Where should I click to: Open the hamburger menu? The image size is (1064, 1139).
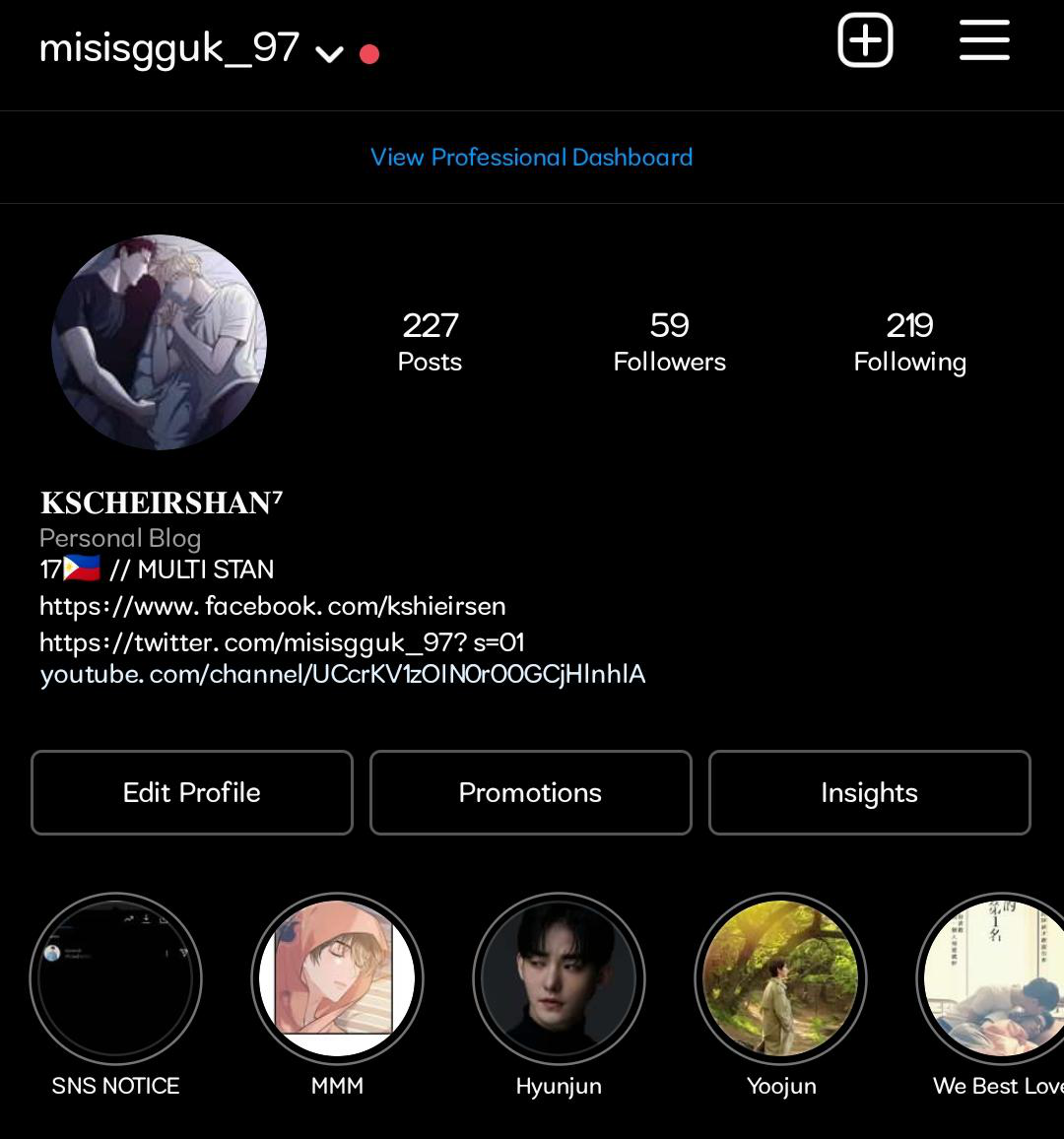(x=984, y=41)
